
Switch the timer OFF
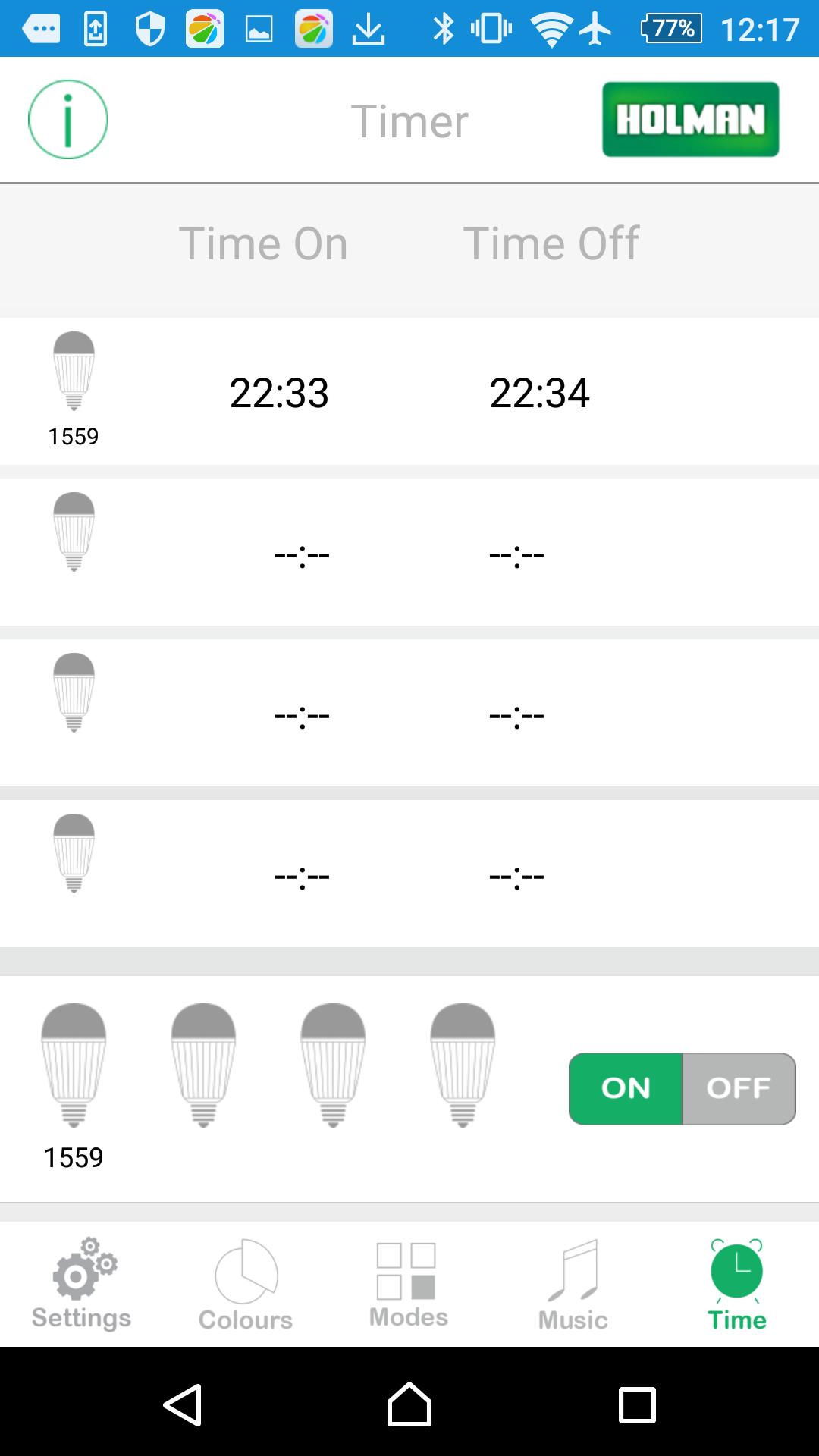pos(739,1088)
